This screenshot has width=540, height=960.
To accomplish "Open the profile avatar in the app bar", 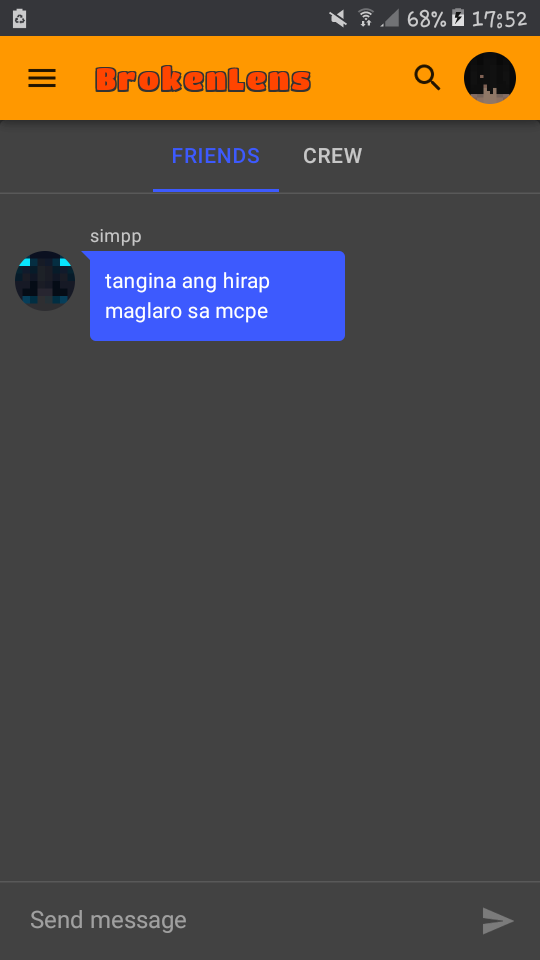I will pyautogui.click(x=490, y=78).
